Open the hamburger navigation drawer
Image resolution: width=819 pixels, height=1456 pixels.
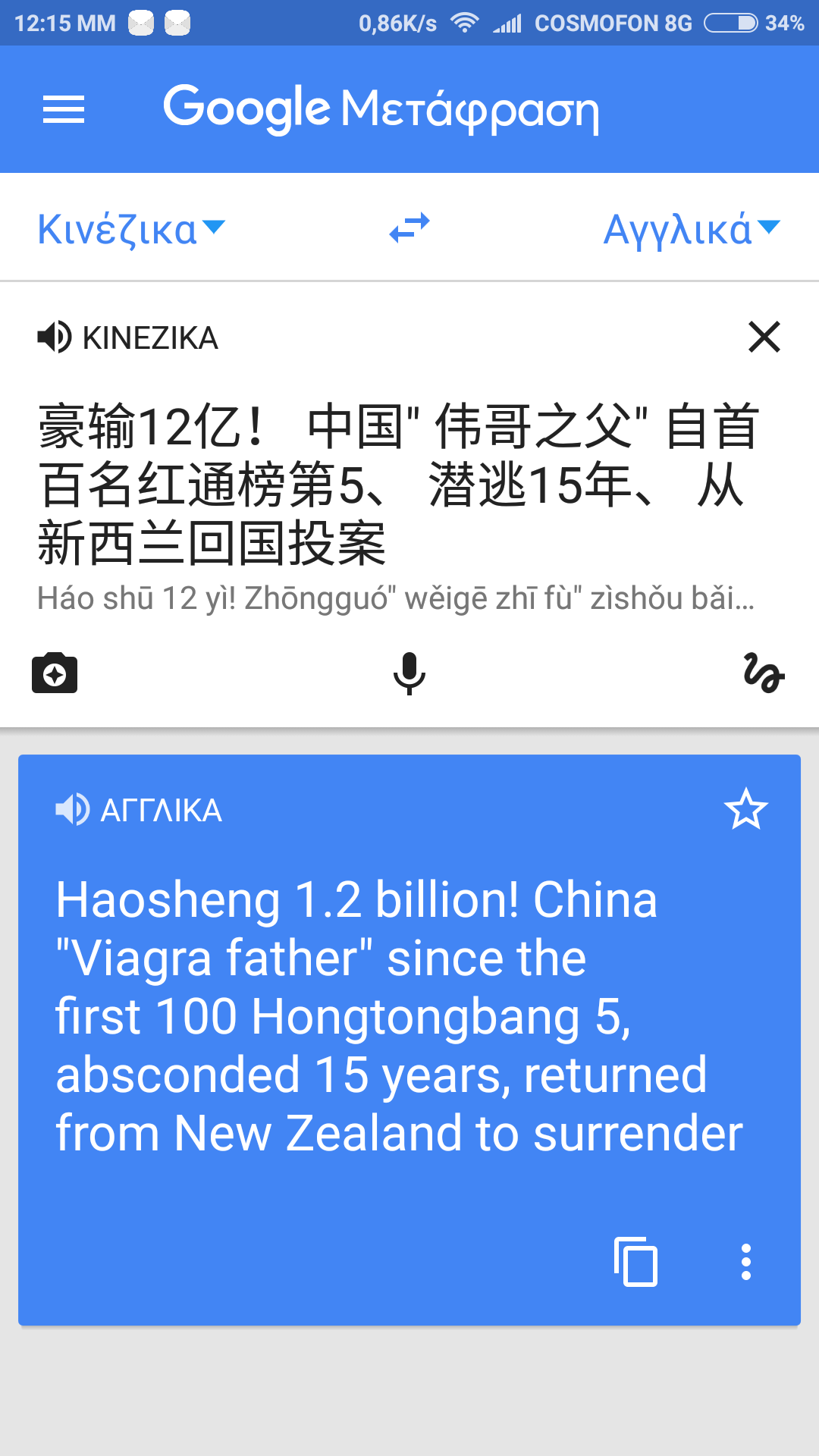[x=64, y=110]
